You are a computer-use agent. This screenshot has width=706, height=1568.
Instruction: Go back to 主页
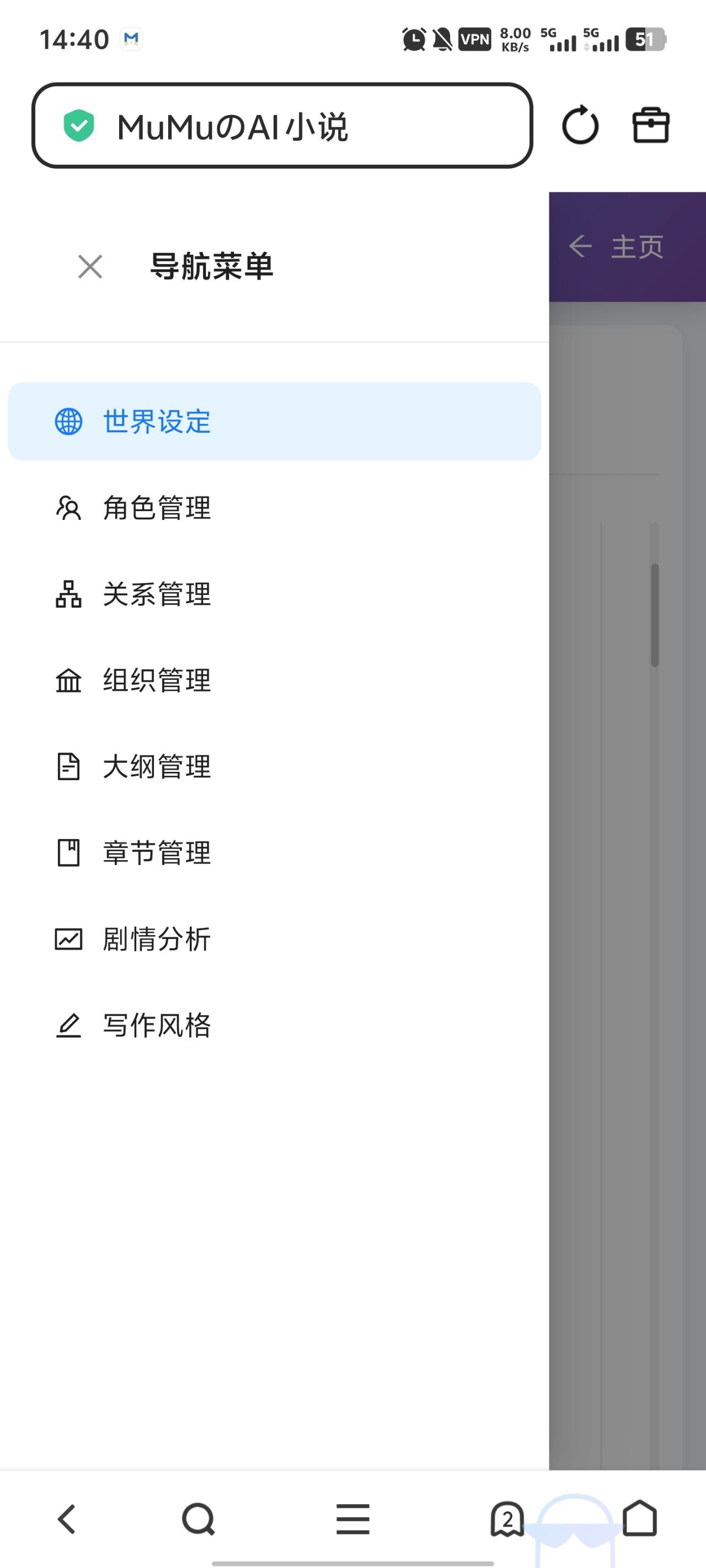coord(617,246)
